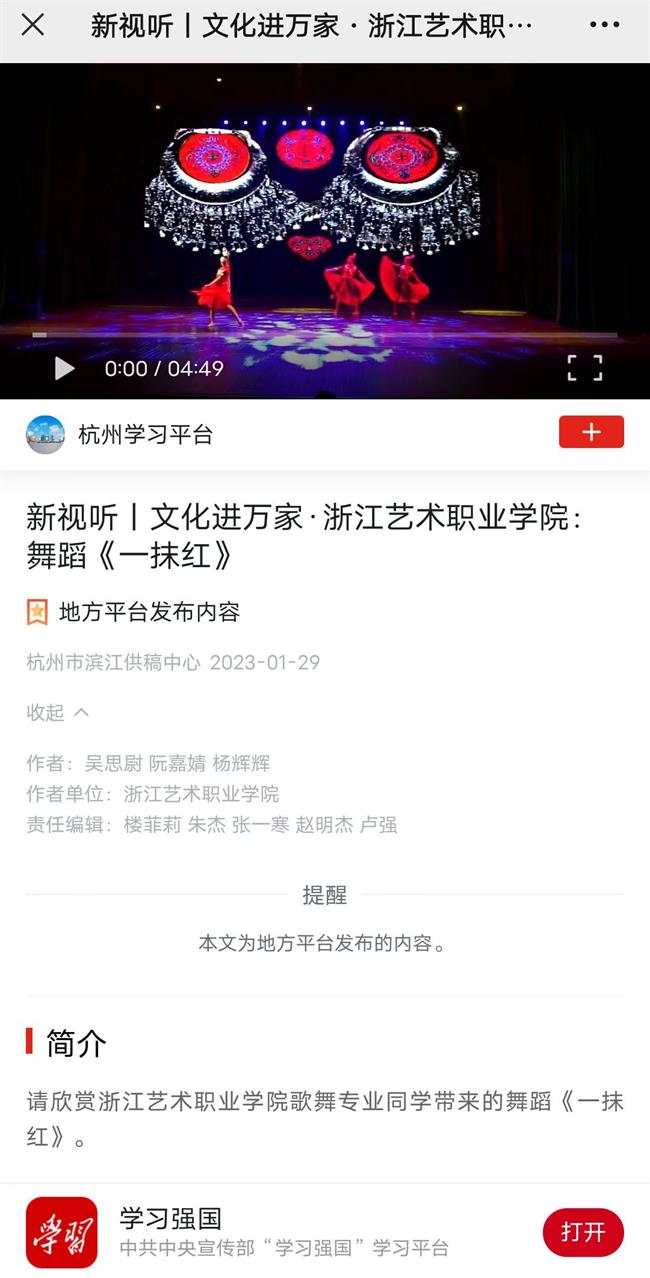Close this web page

pos(33,25)
